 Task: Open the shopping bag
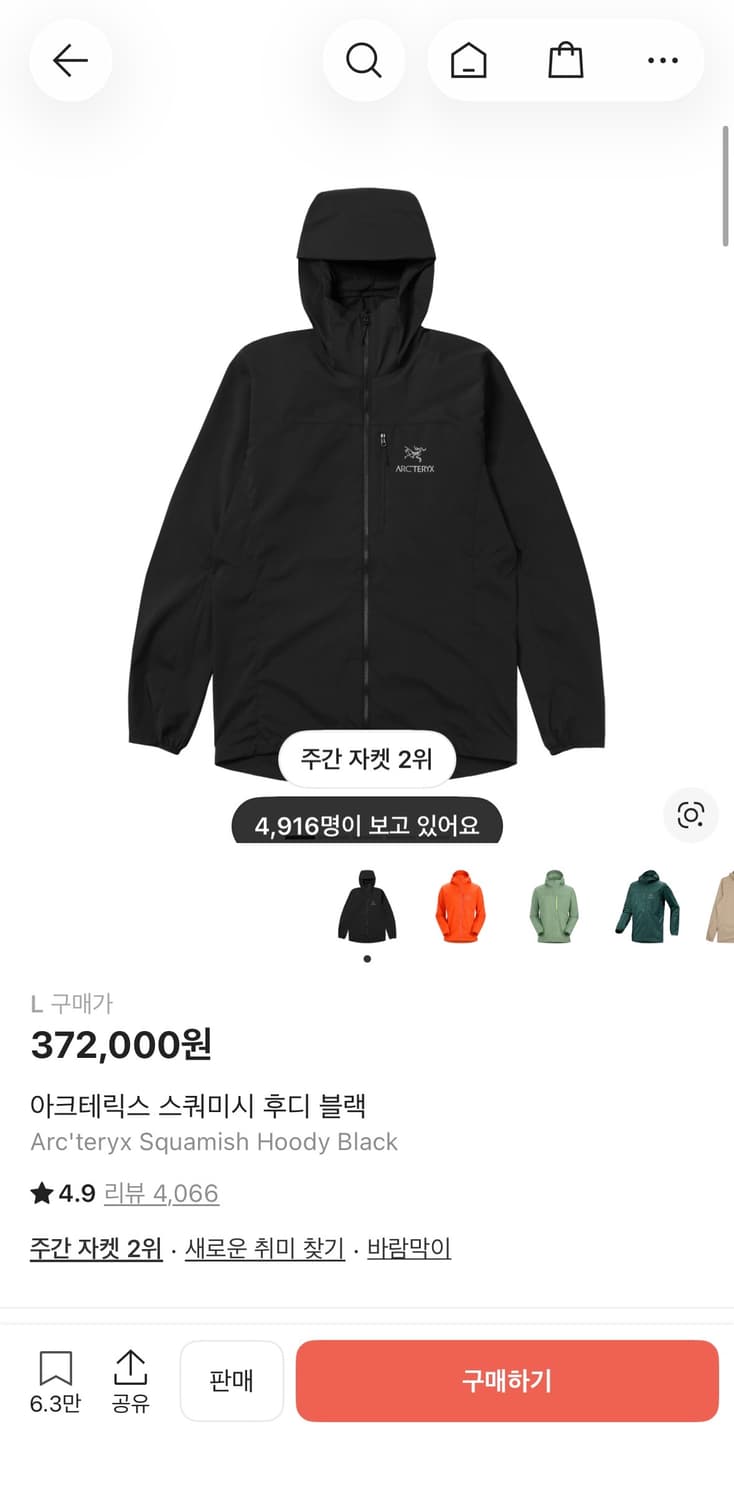[x=565, y=60]
